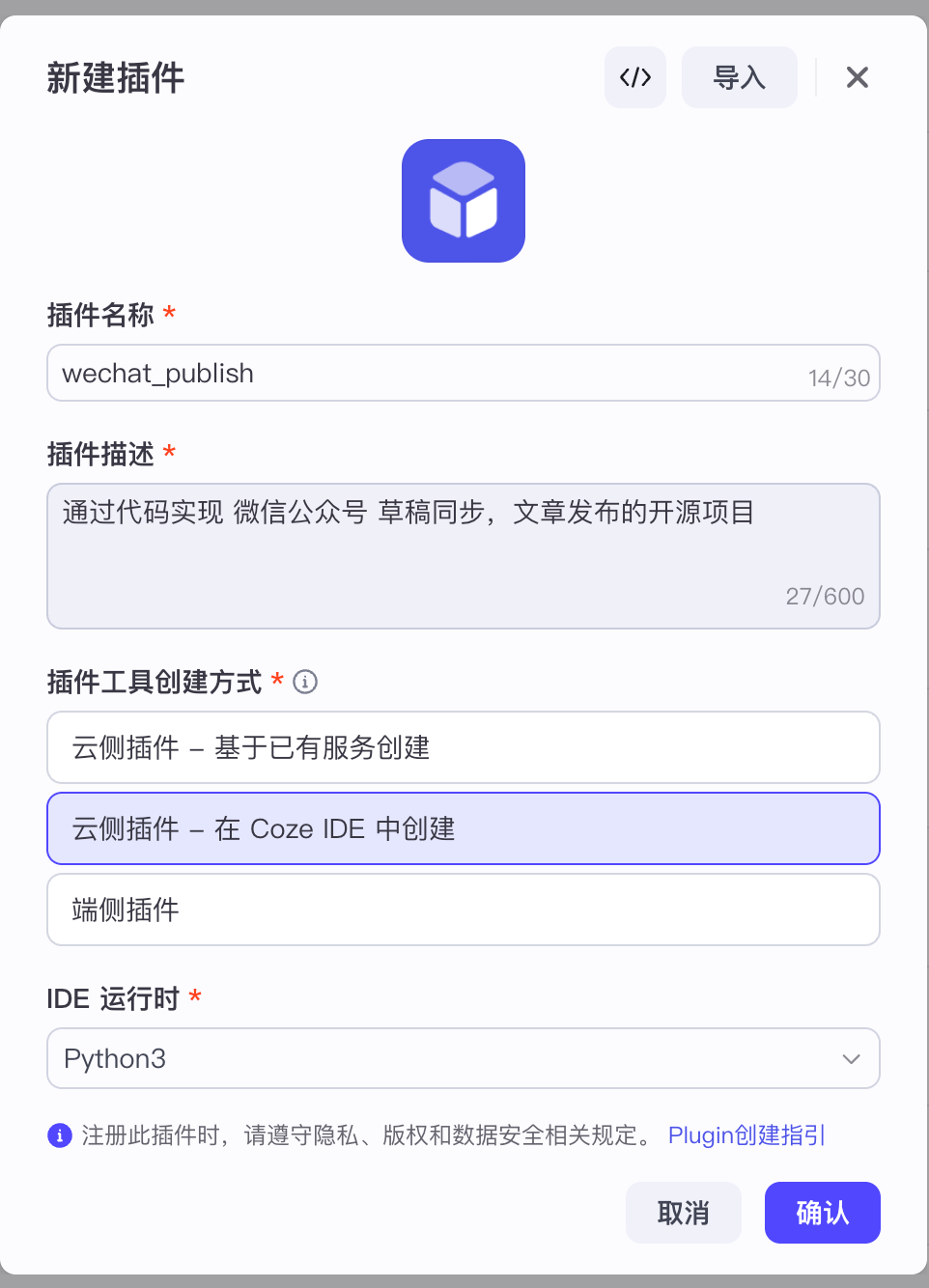Screen dimensions: 929x1288
Task: Open the info tooltip beside 插件工具创建方式
Action: pyautogui.click(x=306, y=682)
